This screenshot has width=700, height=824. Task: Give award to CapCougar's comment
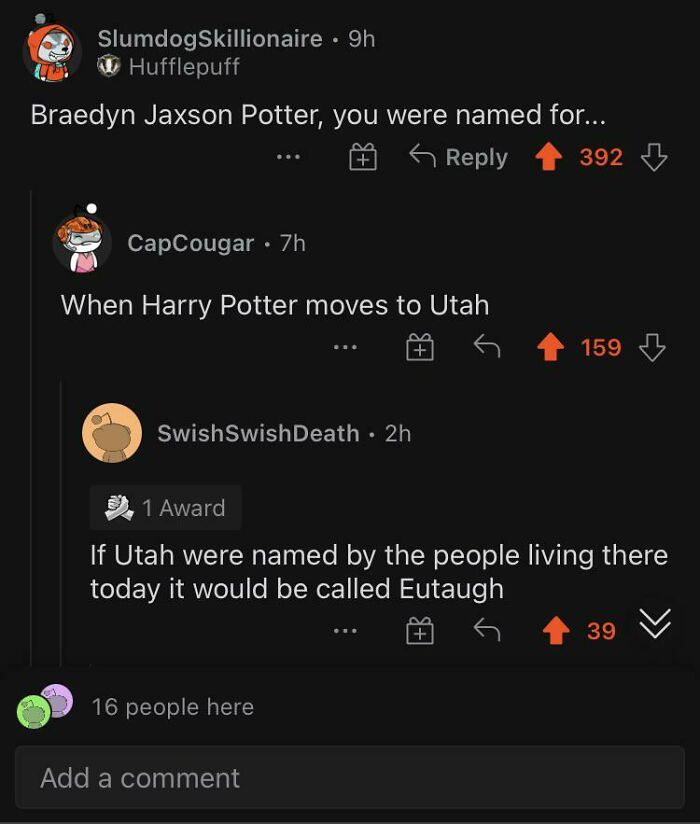click(419, 348)
